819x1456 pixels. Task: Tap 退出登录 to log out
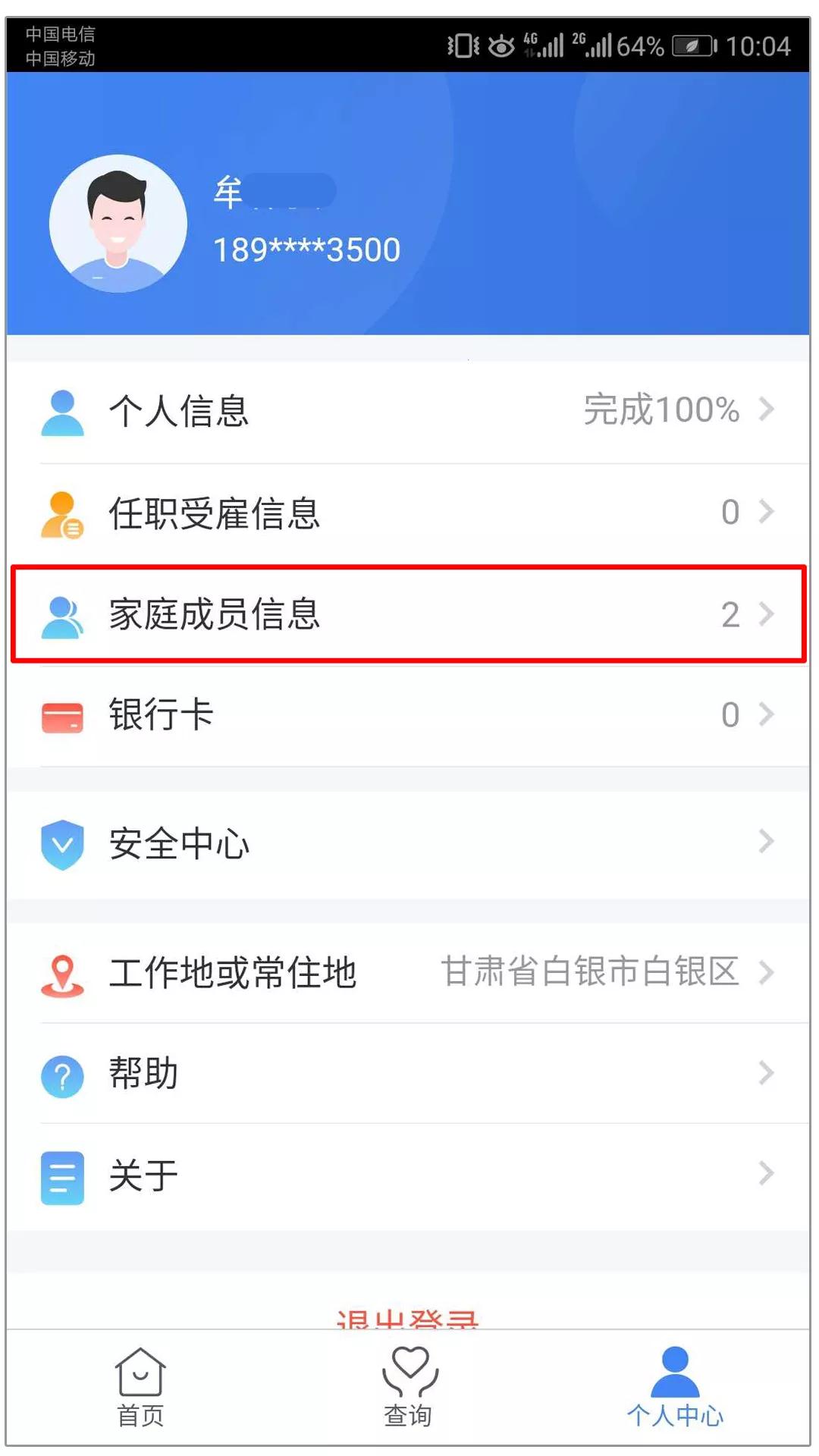pos(408,1318)
